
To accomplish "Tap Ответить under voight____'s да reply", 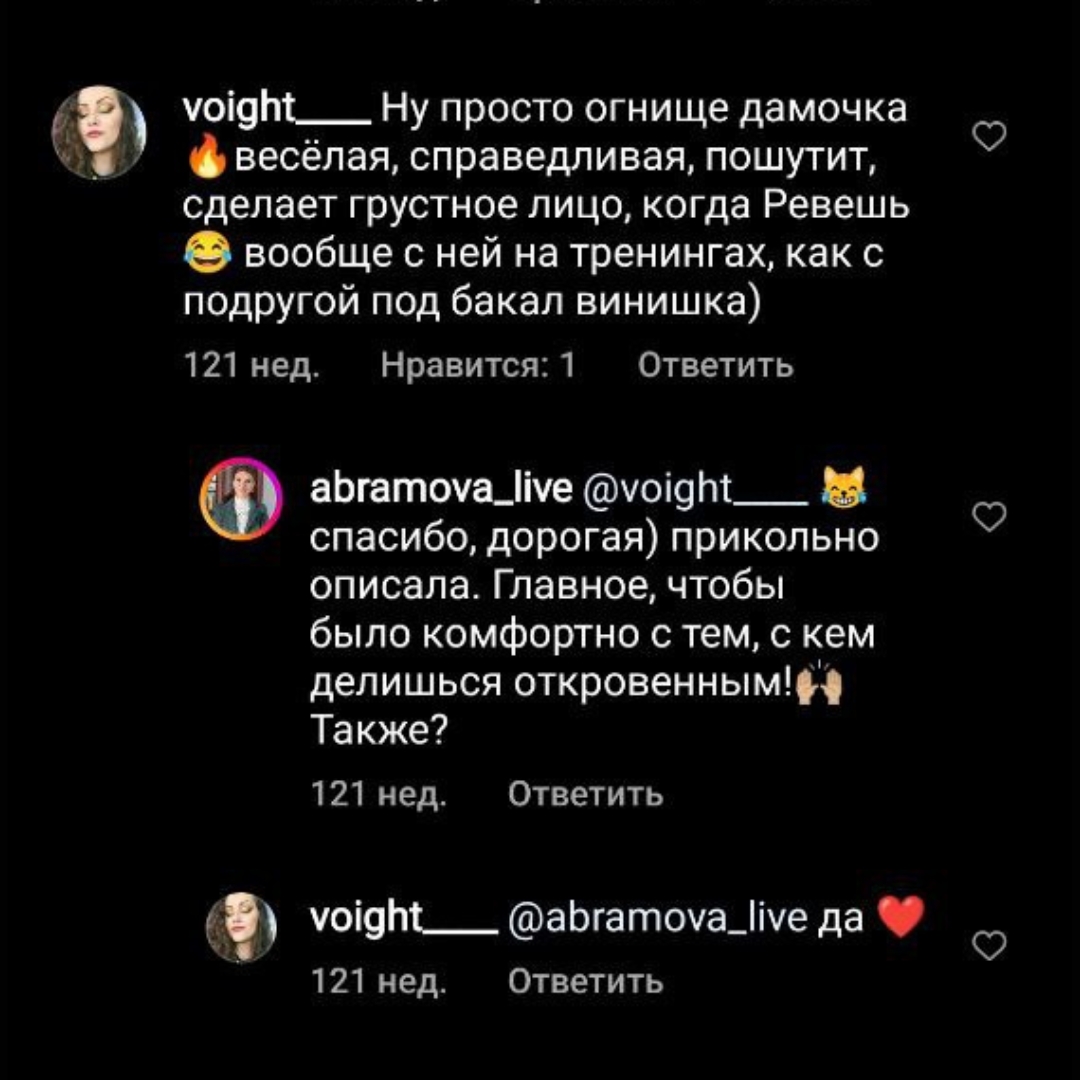I will tap(585, 982).
